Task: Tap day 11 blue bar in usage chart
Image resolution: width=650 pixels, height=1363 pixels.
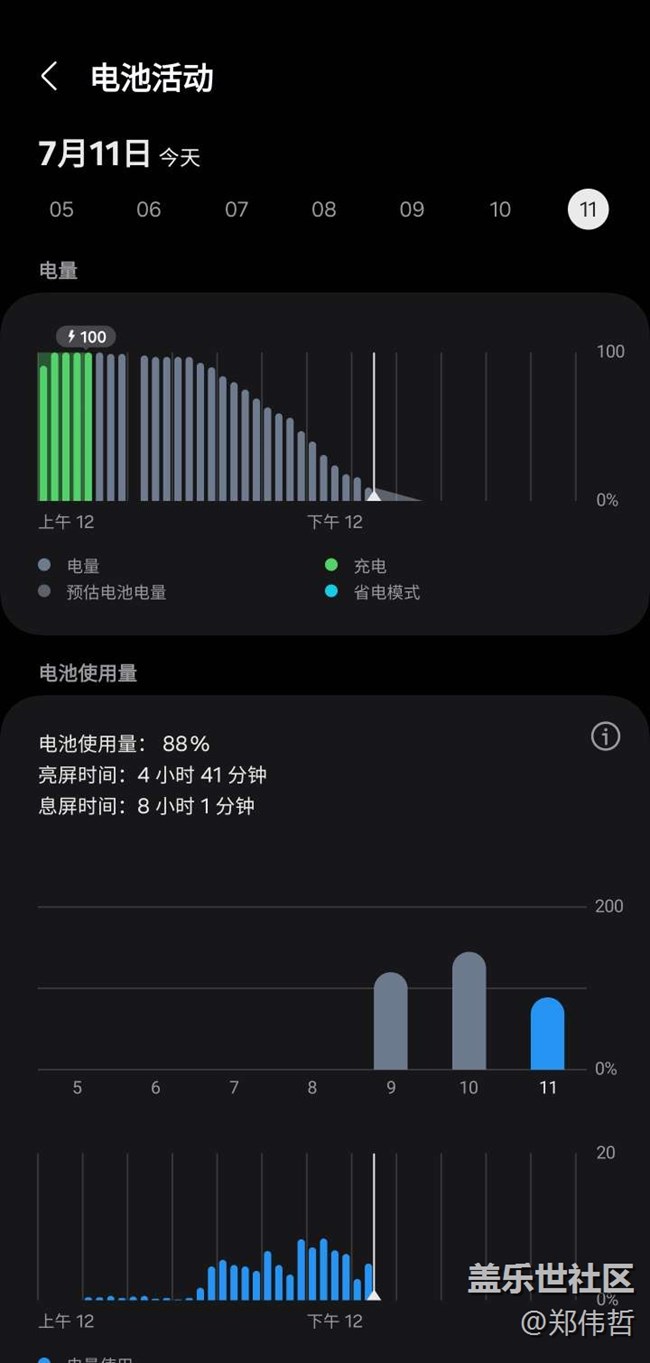Action: [x=547, y=1034]
